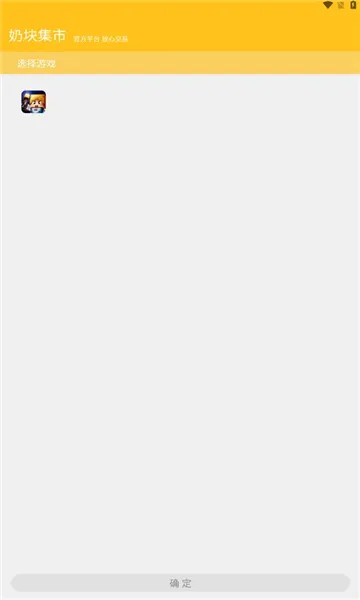The height and width of the screenshot is (600, 360).
Task: Tap the 确定 confirm button
Action: (180, 583)
